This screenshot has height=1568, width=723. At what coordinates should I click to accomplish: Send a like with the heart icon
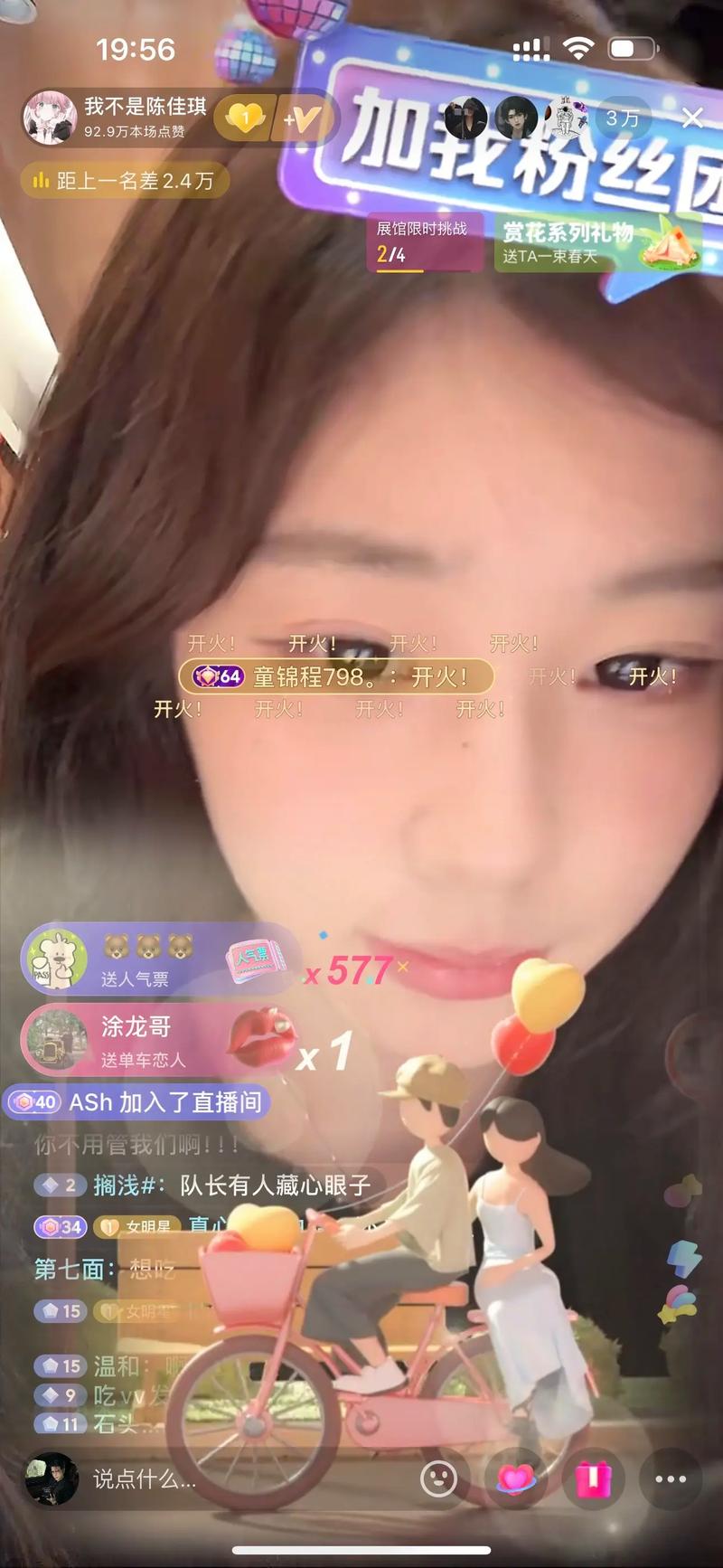click(516, 1479)
